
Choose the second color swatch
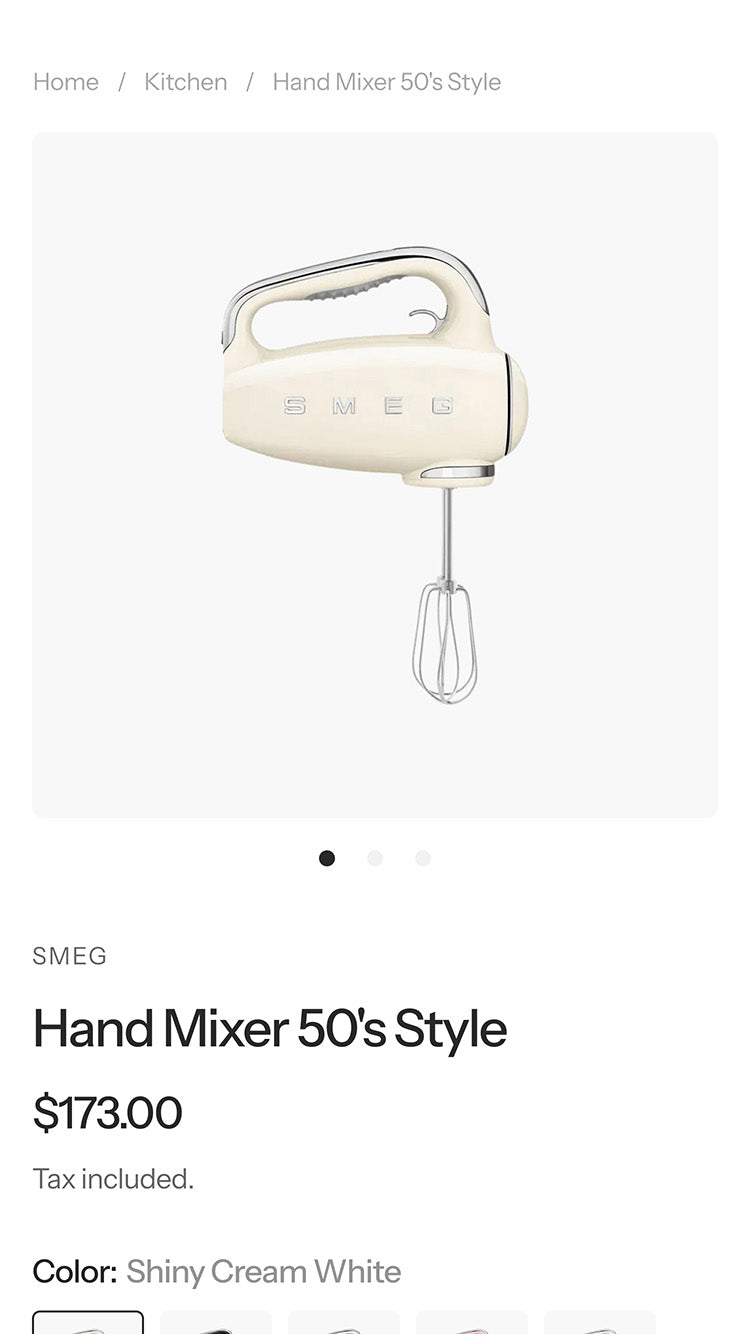(216, 1322)
